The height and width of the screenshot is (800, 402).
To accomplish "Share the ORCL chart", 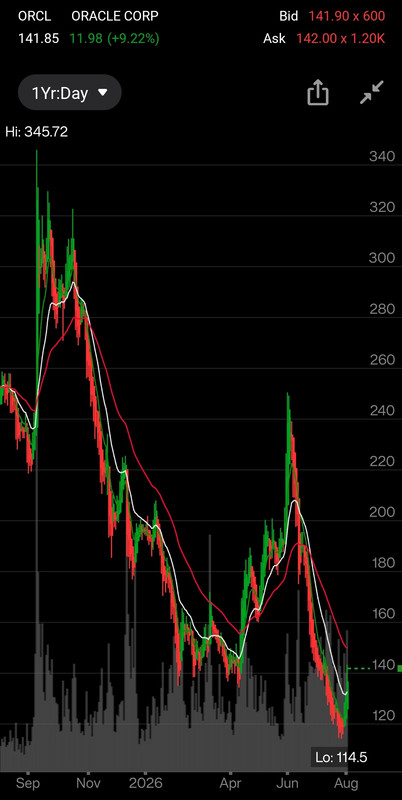I will [x=318, y=92].
